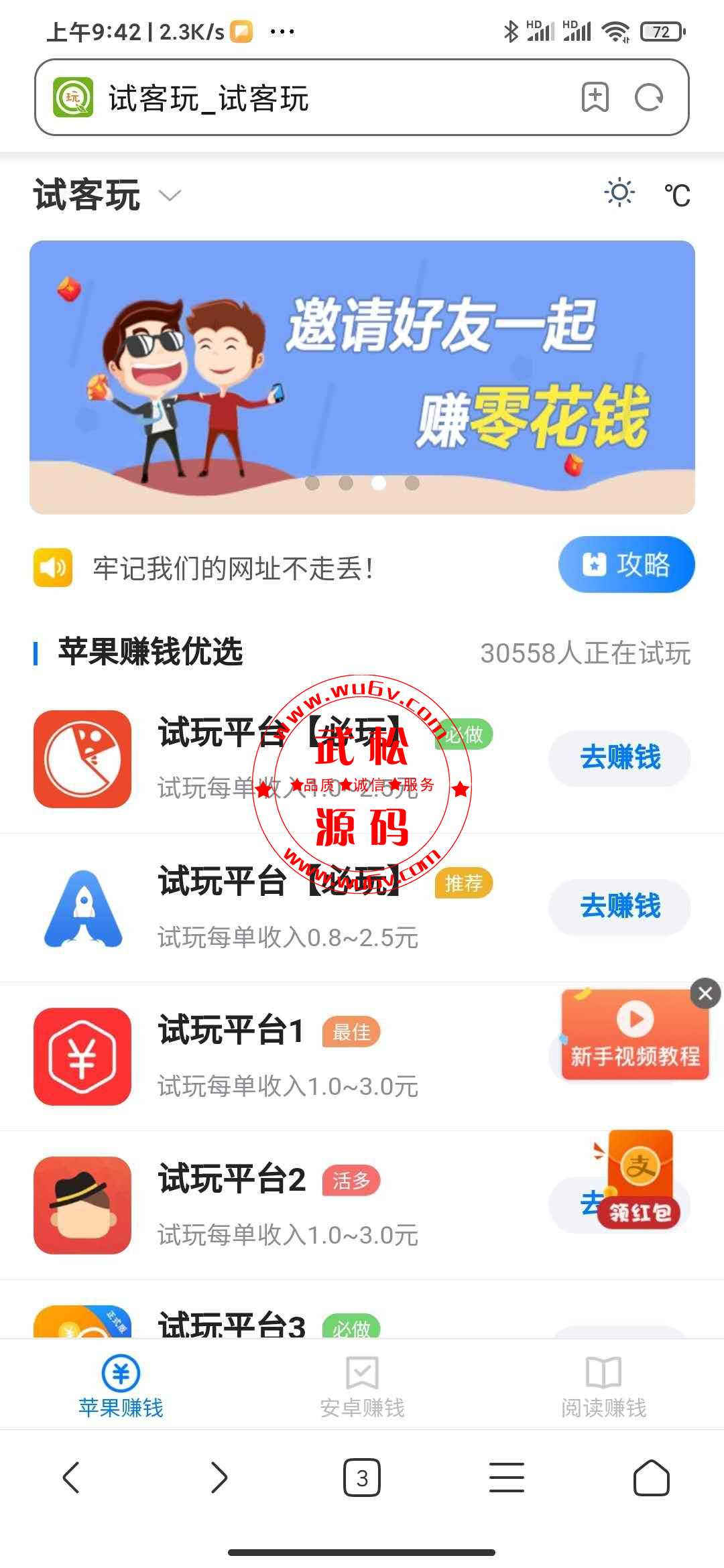Go back in the browser
The image size is (724, 1568).
(x=71, y=1478)
